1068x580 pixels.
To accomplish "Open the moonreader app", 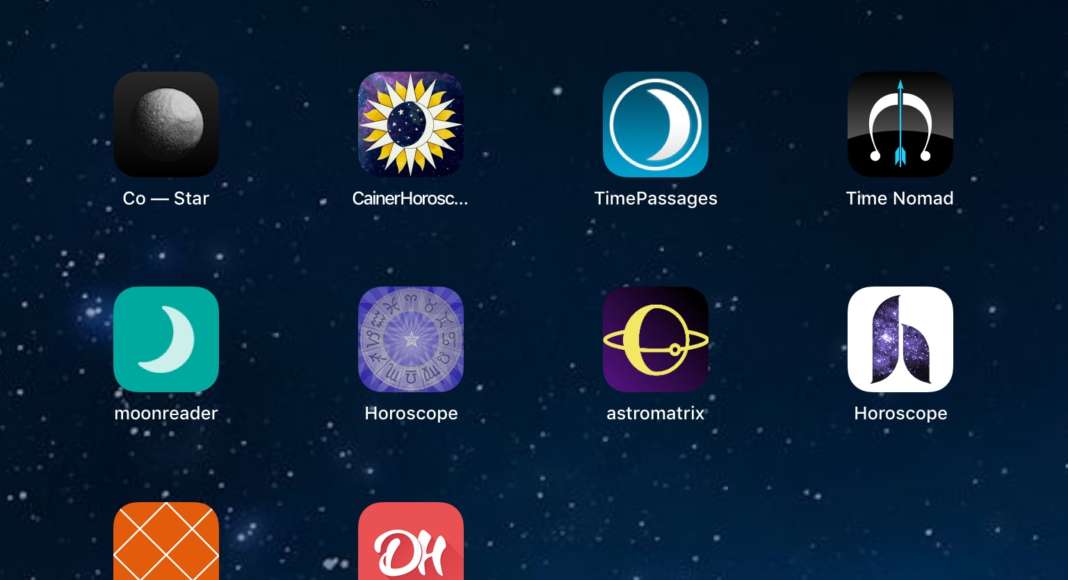I will tap(166, 340).
